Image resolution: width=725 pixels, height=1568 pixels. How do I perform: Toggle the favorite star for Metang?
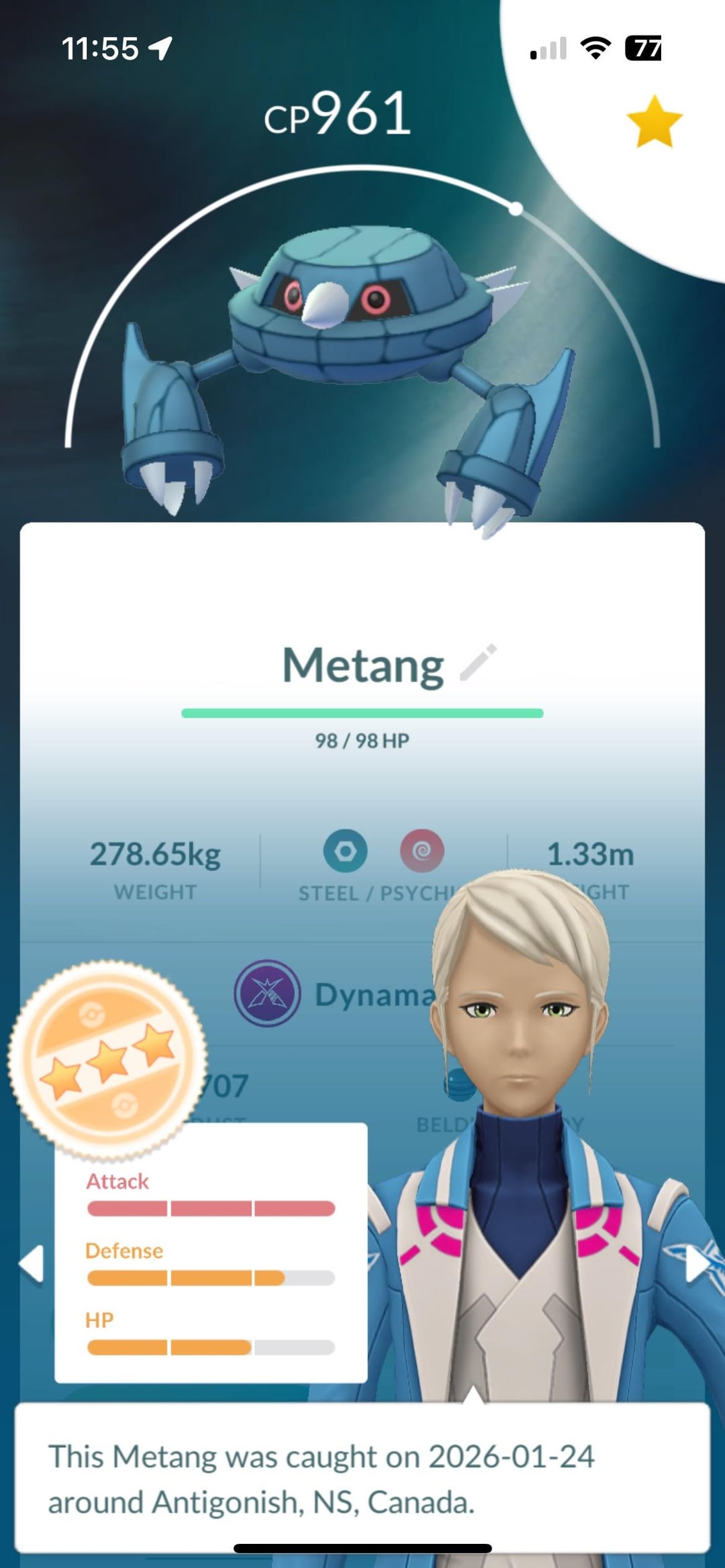click(x=654, y=121)
